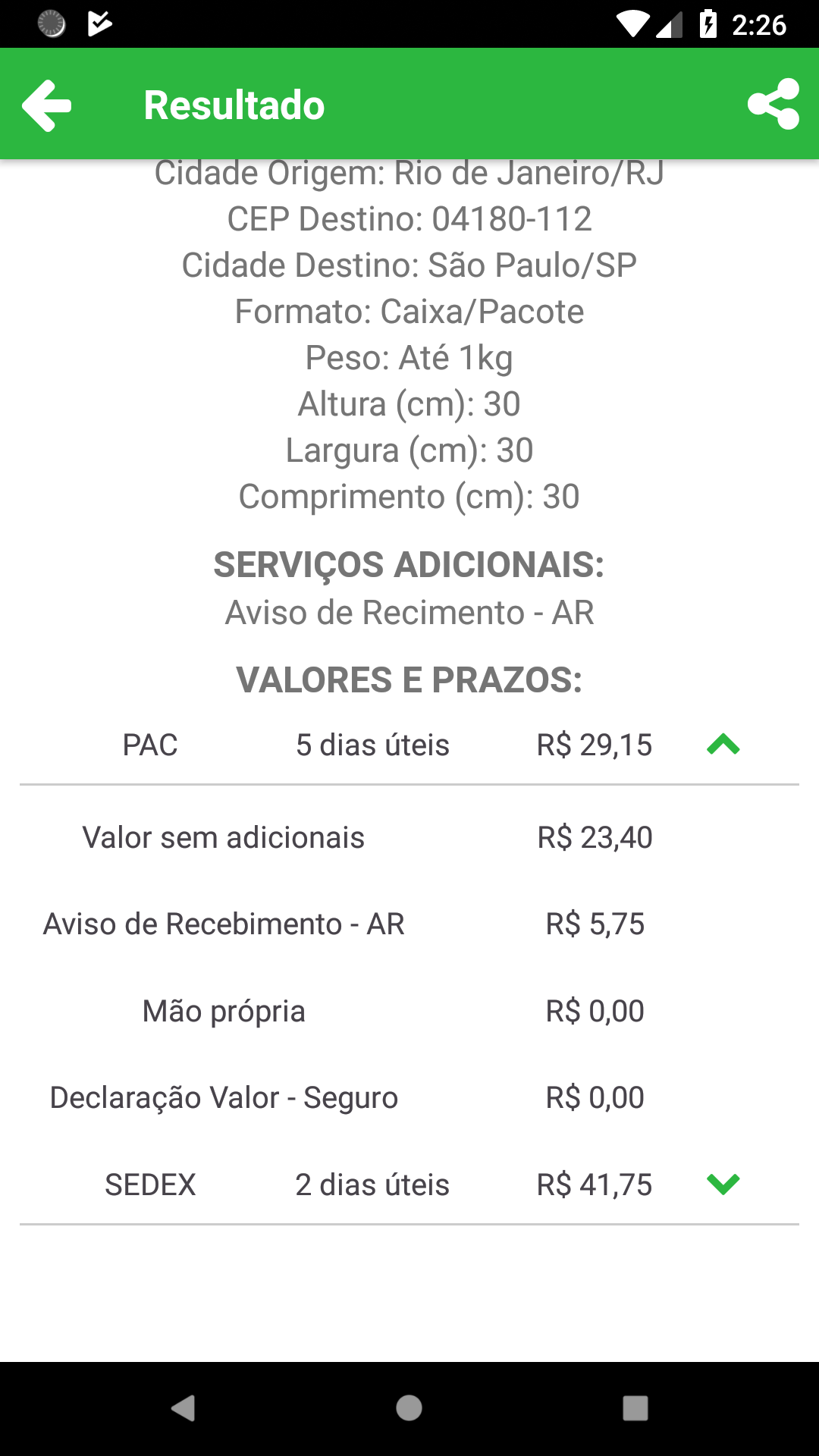Share the shipping result
819x1456 pixels.
coord(773,105)
